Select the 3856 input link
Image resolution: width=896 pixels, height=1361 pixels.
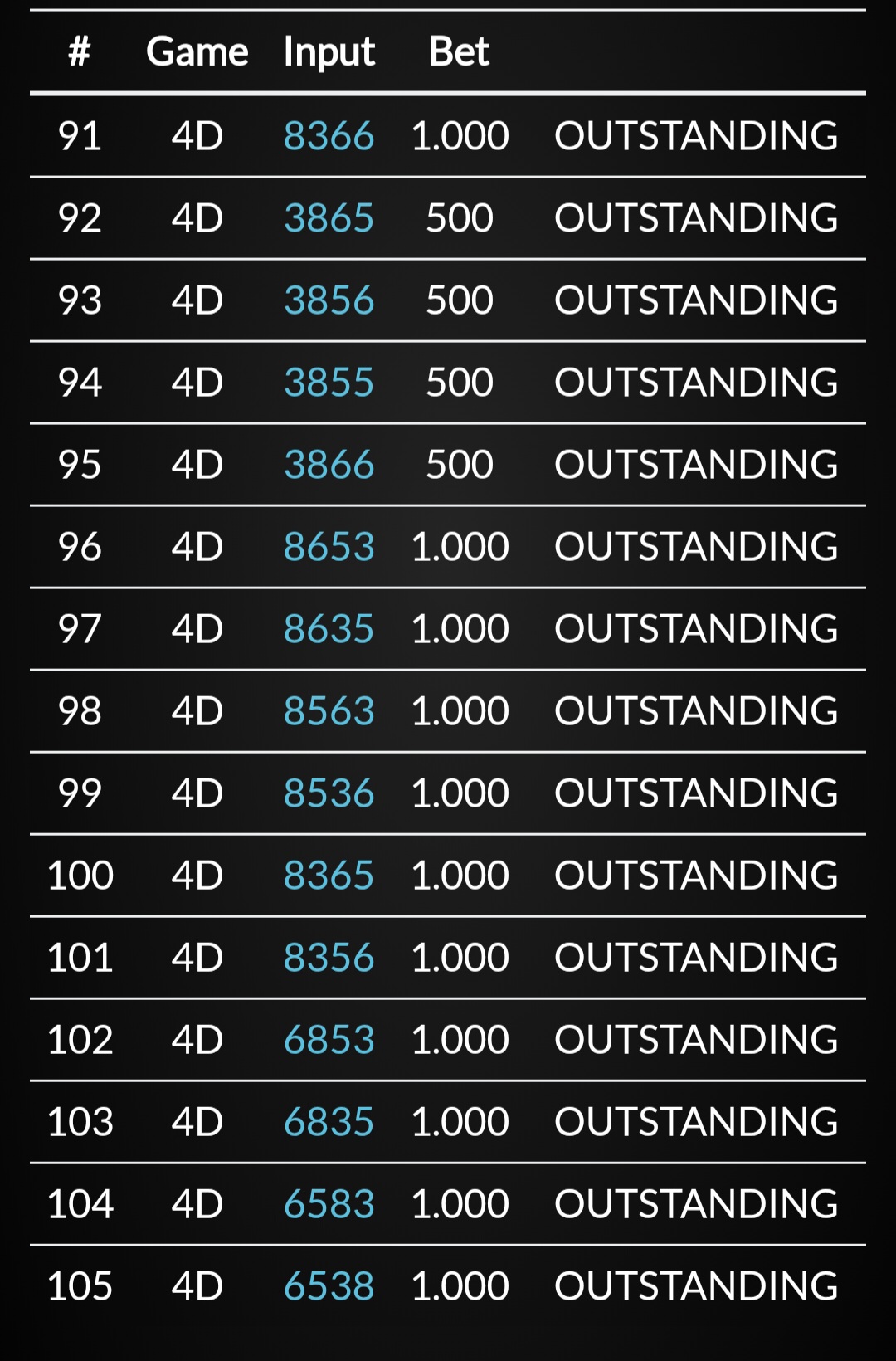[329, 300]
